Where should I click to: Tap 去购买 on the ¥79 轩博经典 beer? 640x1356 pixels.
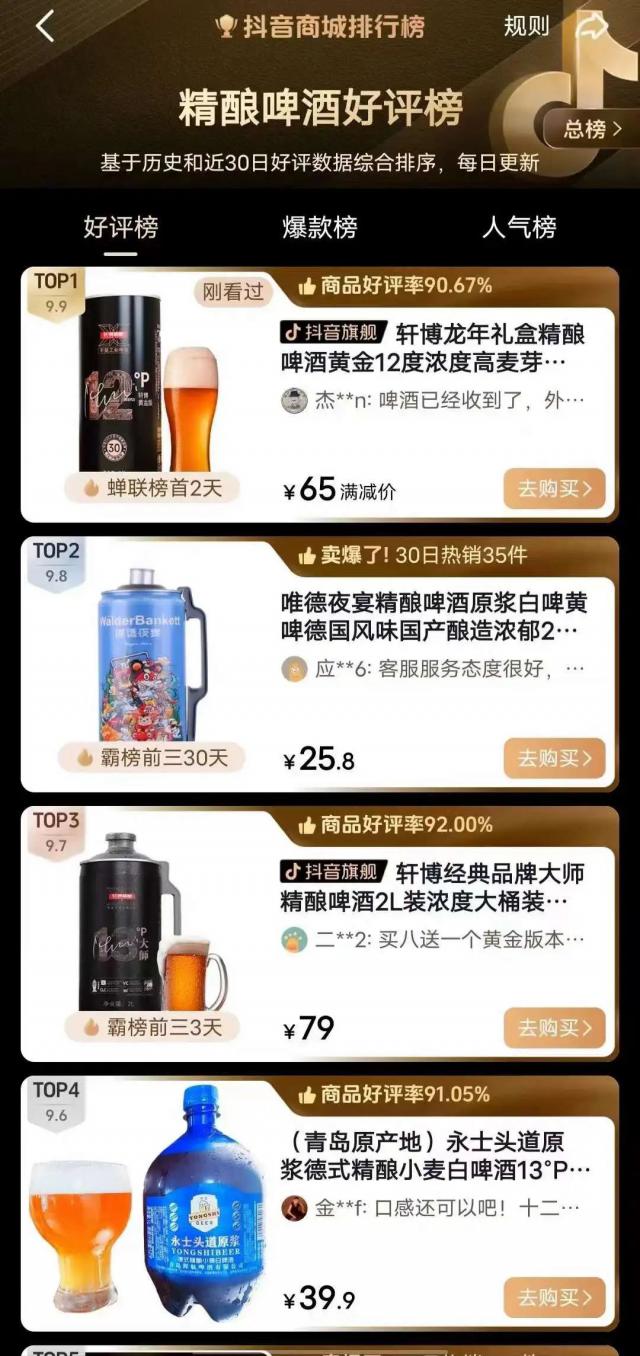coord(554,1027)
